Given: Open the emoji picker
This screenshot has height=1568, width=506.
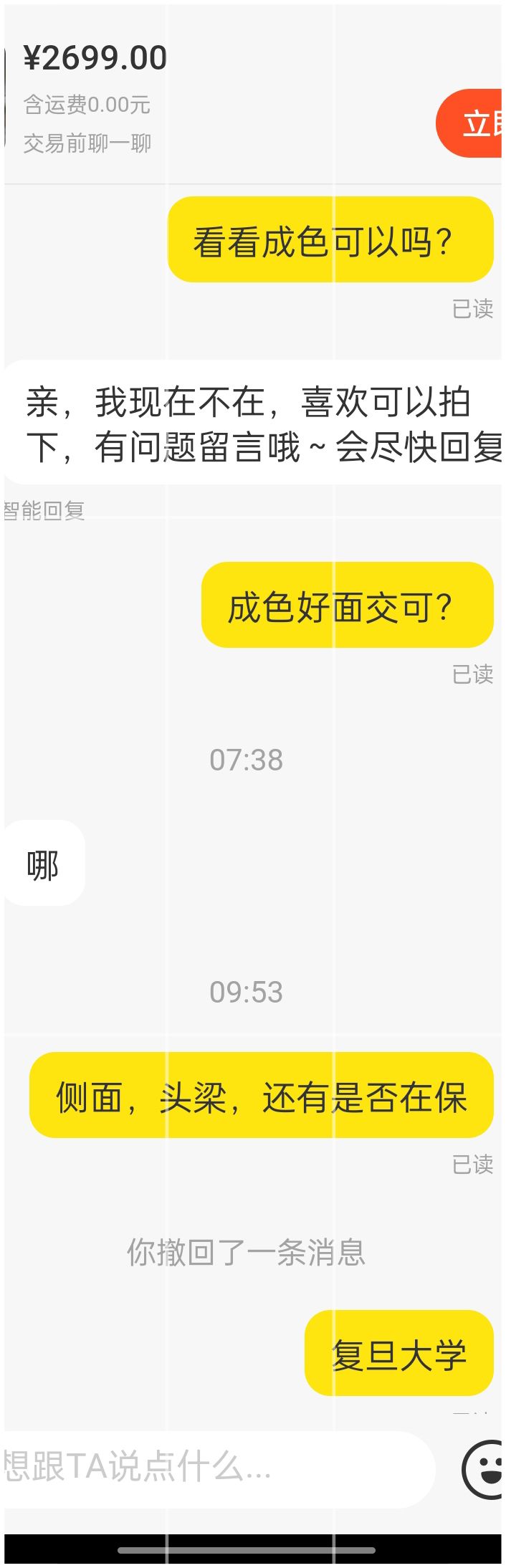Looking at the screenshot, I should tap(484, 1468).
